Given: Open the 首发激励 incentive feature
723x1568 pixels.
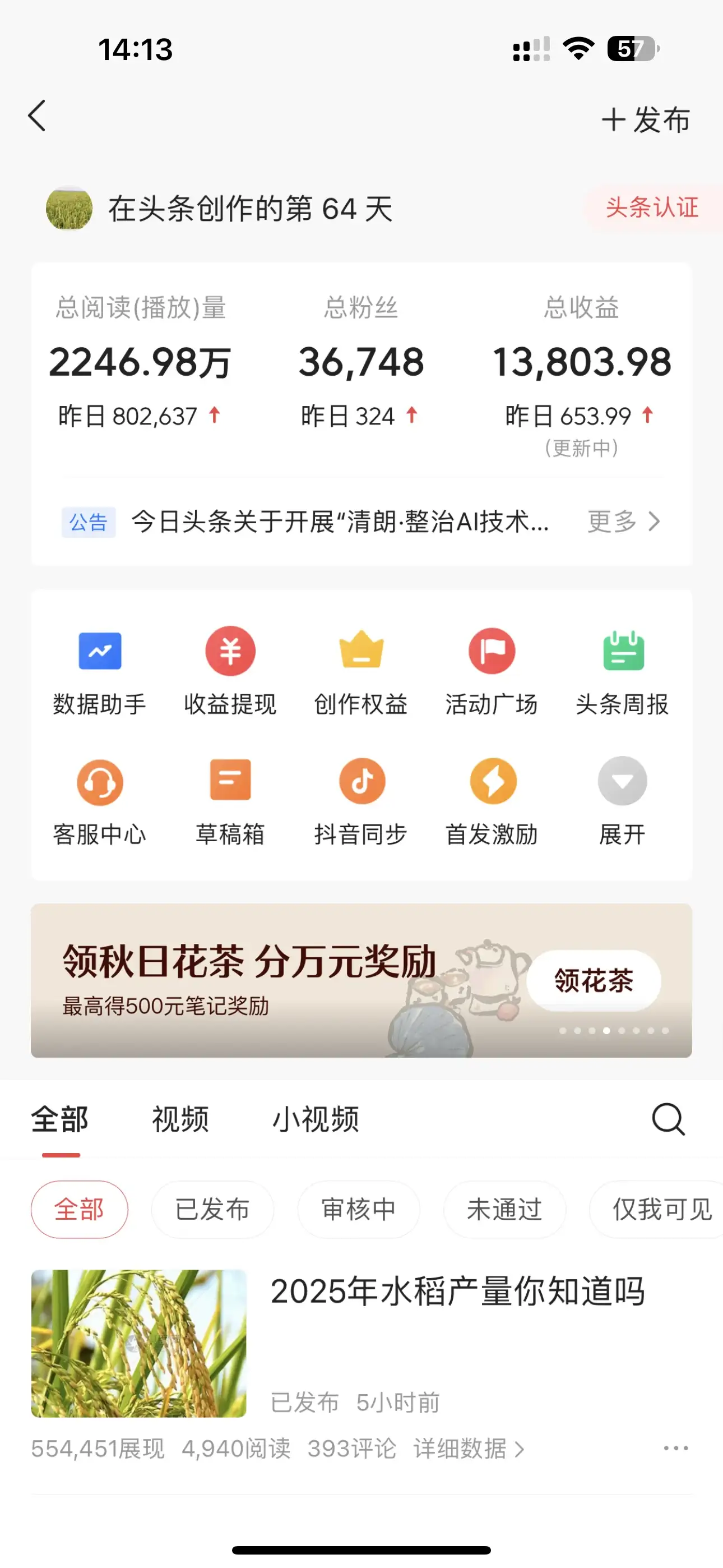Looking at the screenshot, I should [492, 803].
